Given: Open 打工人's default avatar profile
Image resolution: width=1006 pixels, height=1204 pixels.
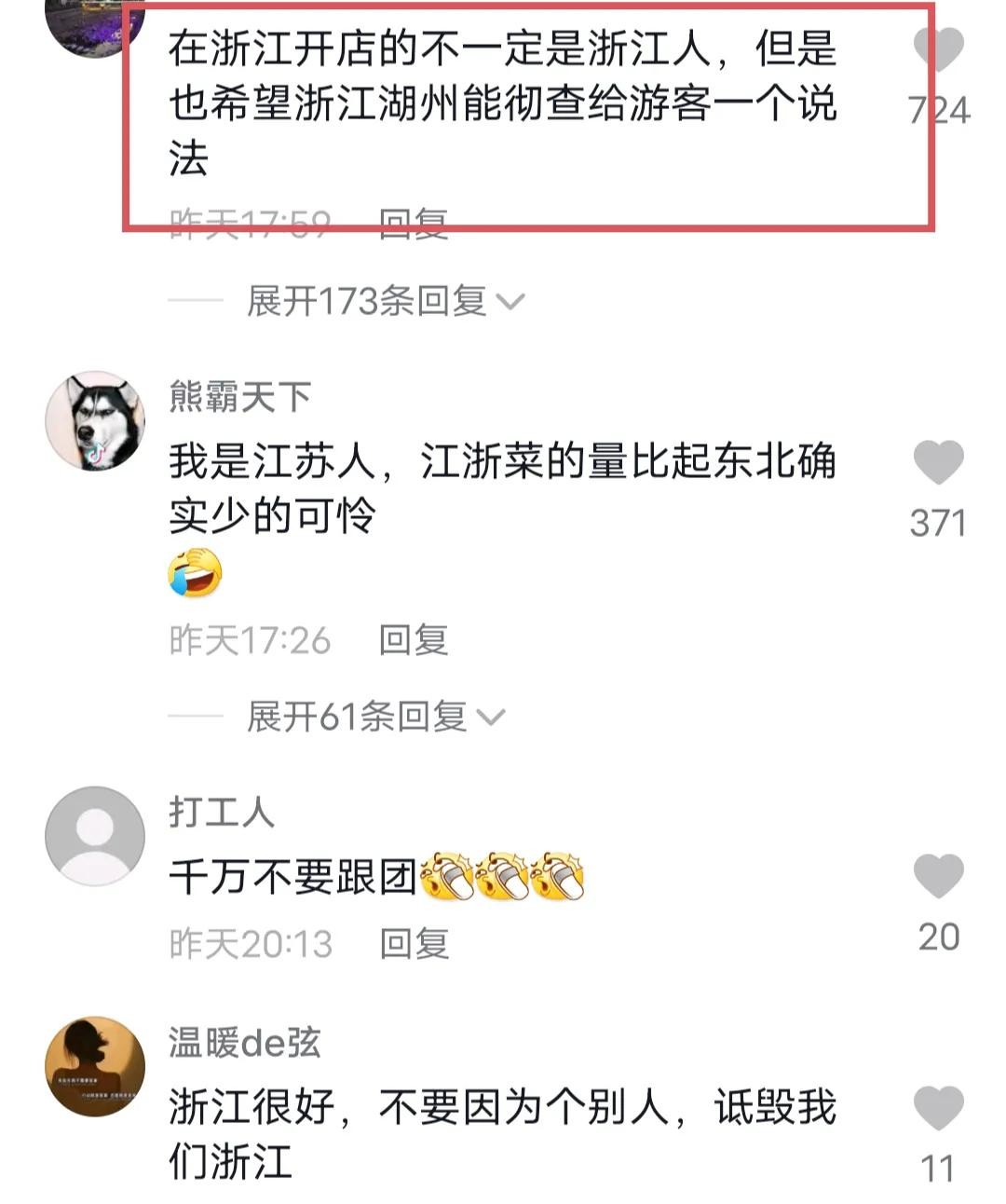Looking at the screenshot, I should click(x=94, y=835).
